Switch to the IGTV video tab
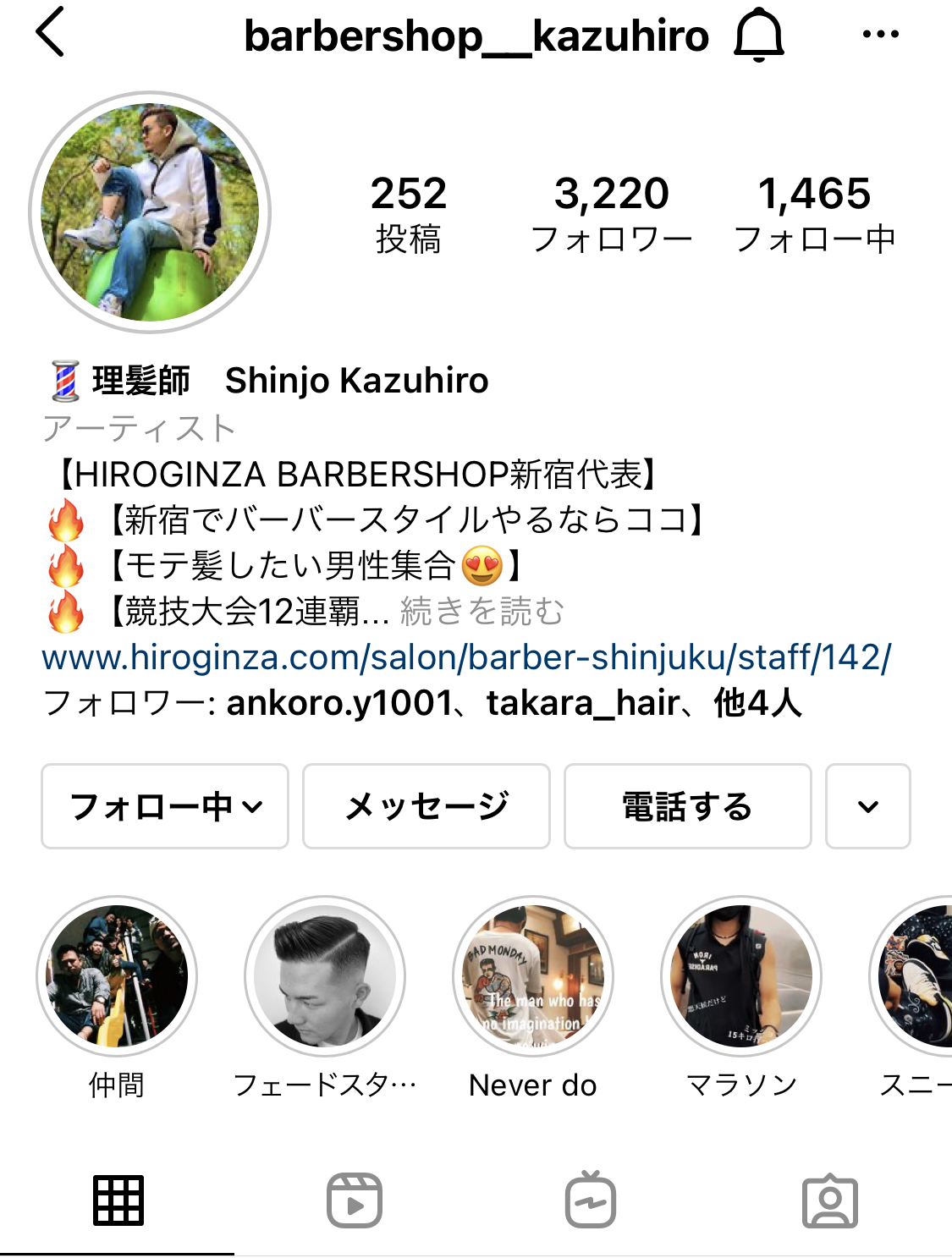Screen dimensions: 952x1258 (x=591, y=1200)
